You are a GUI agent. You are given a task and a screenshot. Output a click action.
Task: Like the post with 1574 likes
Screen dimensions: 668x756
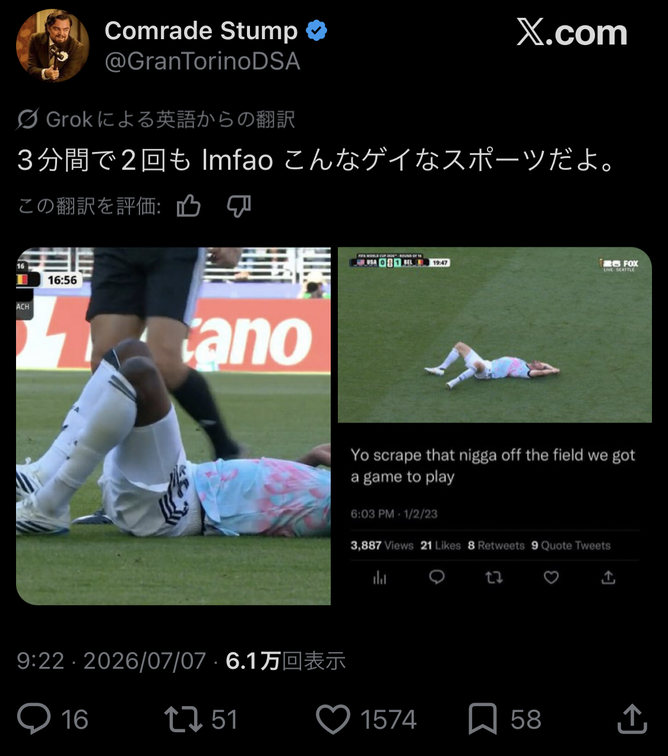coord(333,718)
